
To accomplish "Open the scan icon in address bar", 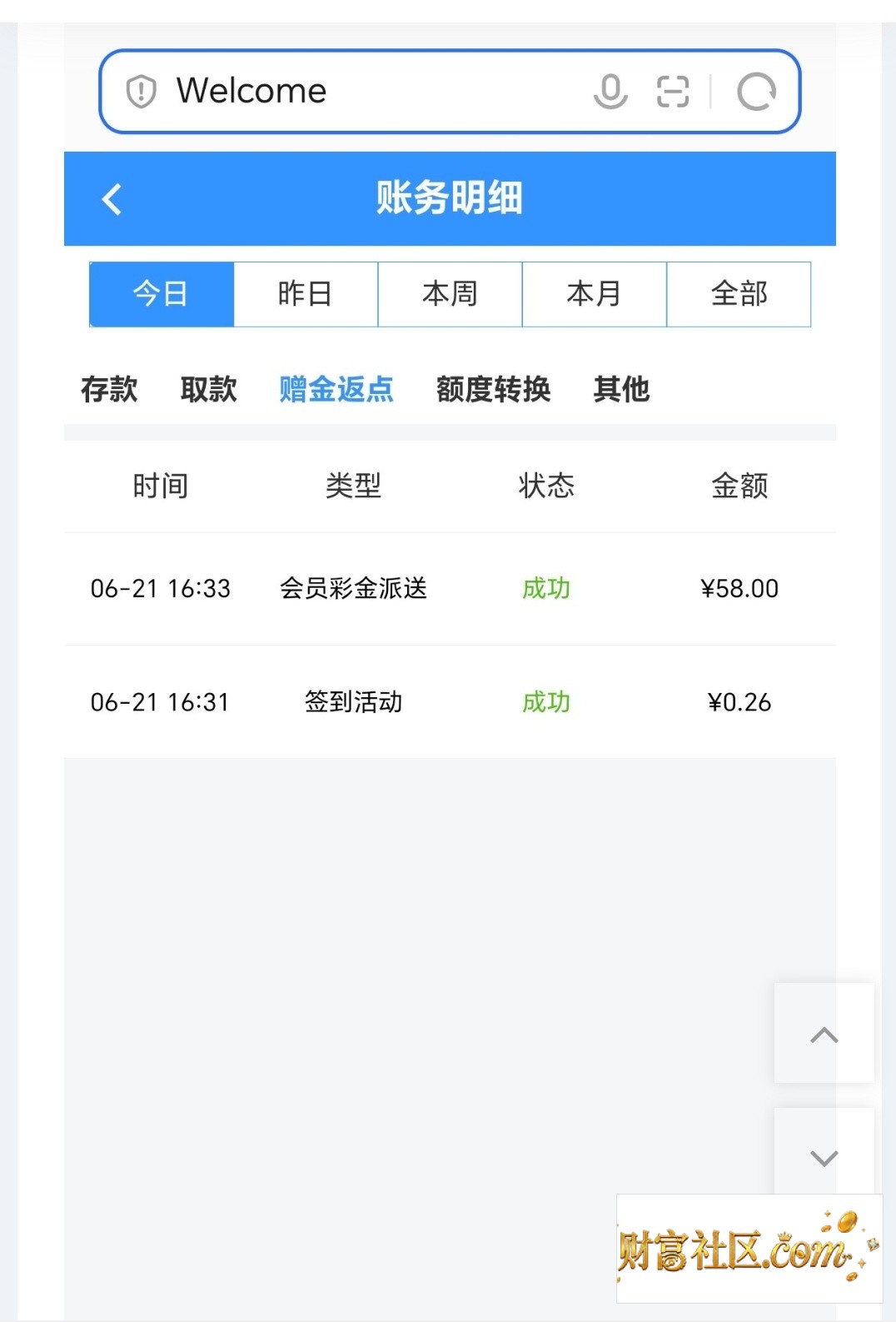I will click(673, 91).
